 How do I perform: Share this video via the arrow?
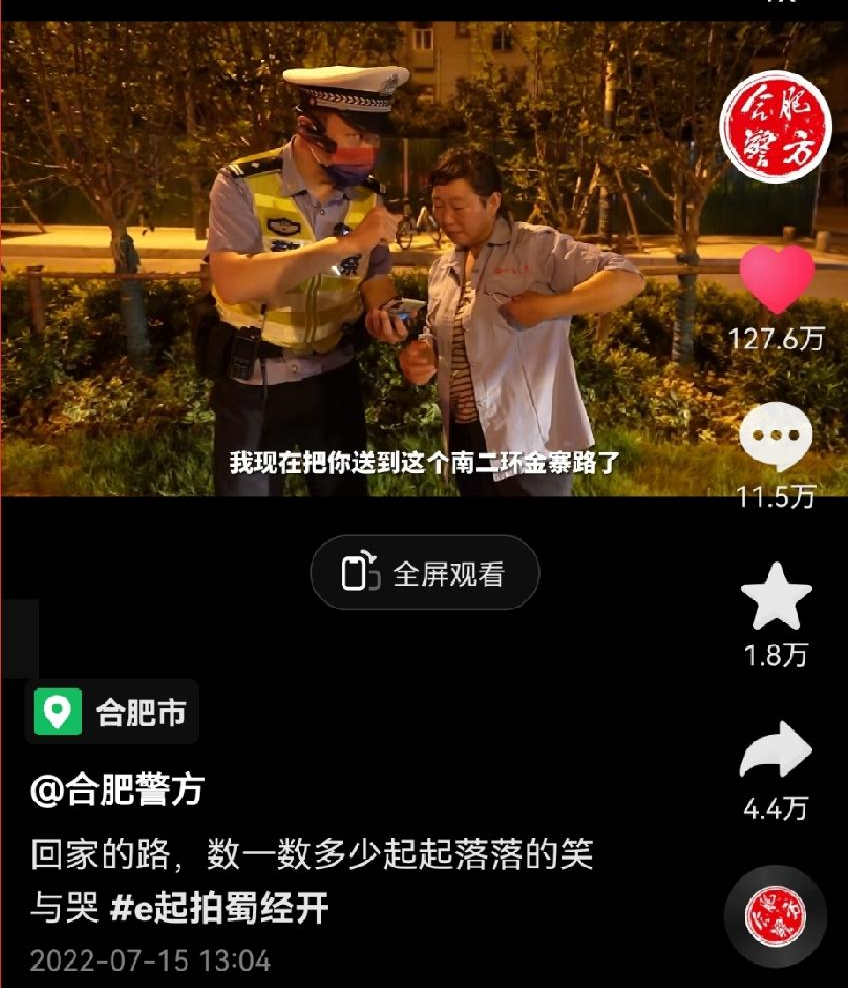coord(776,751)
